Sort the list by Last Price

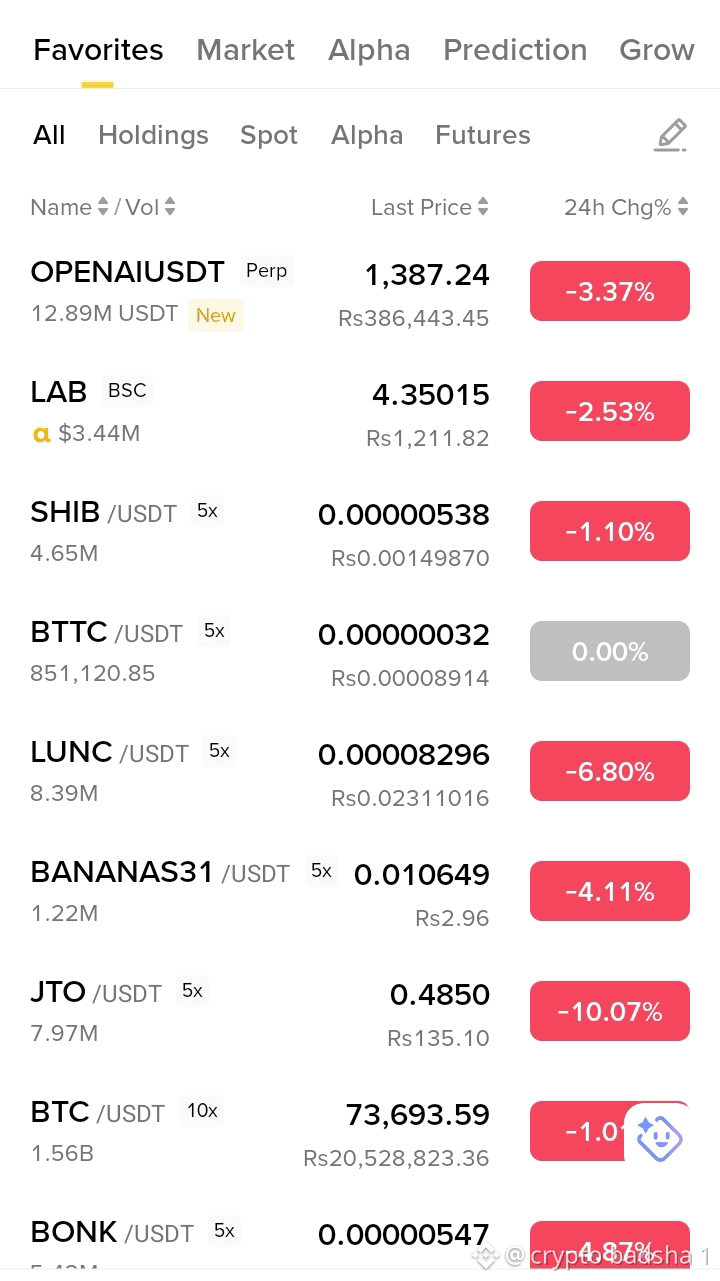(430, 207)
